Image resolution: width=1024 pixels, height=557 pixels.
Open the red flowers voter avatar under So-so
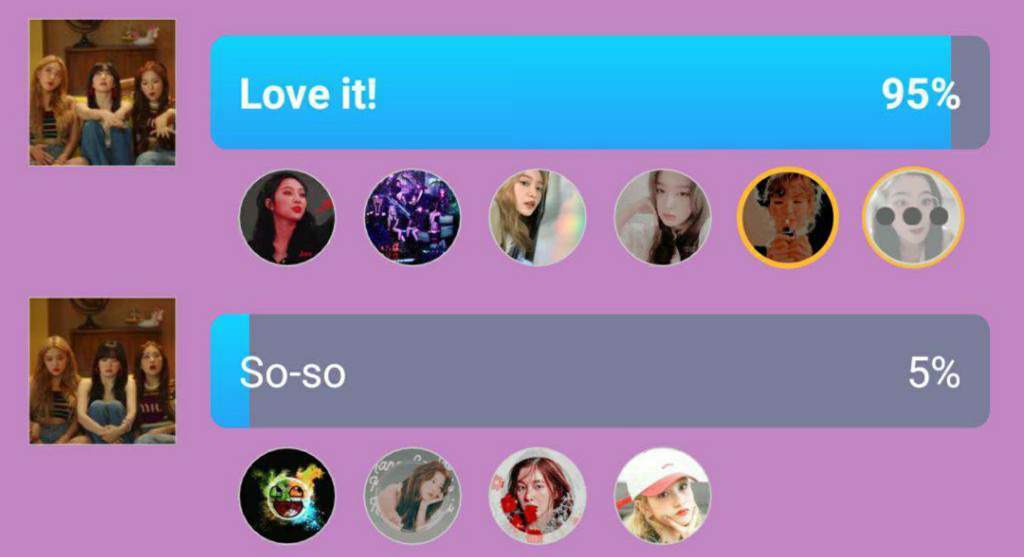[537, 495]
